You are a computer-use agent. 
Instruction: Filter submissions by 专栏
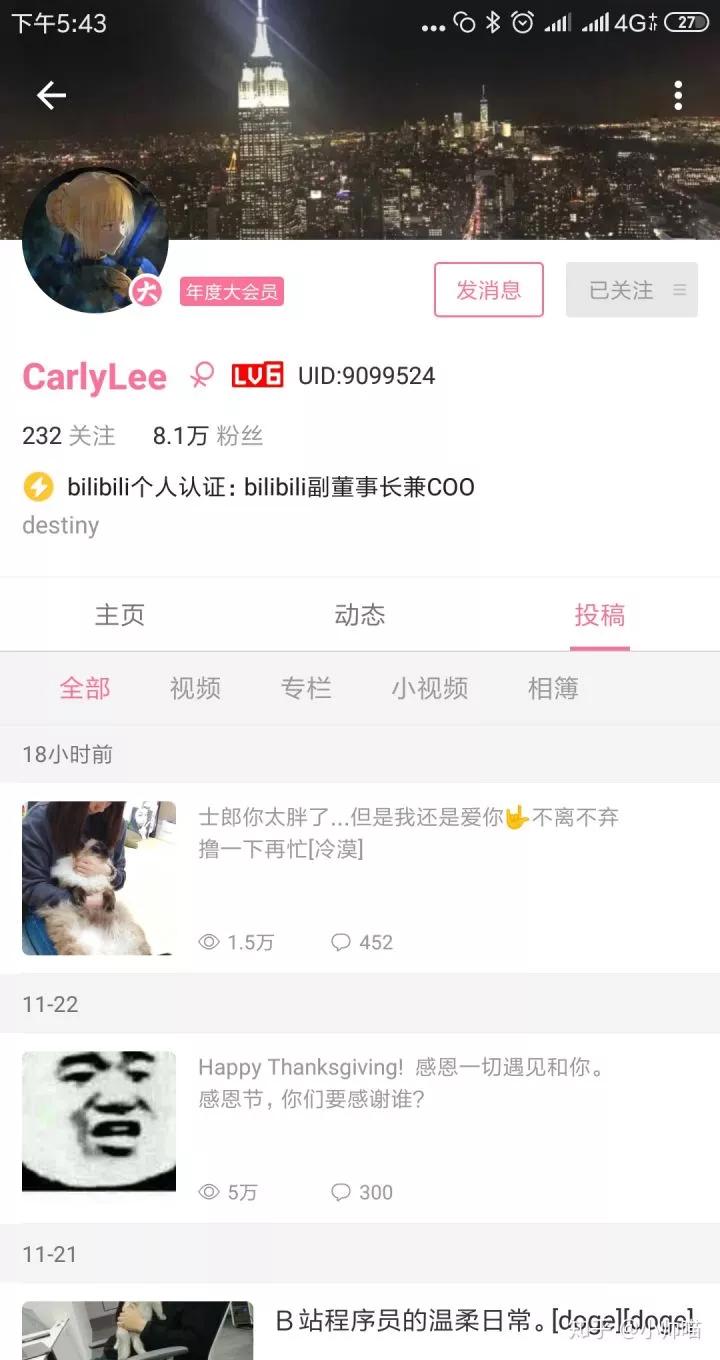(306, 688)
